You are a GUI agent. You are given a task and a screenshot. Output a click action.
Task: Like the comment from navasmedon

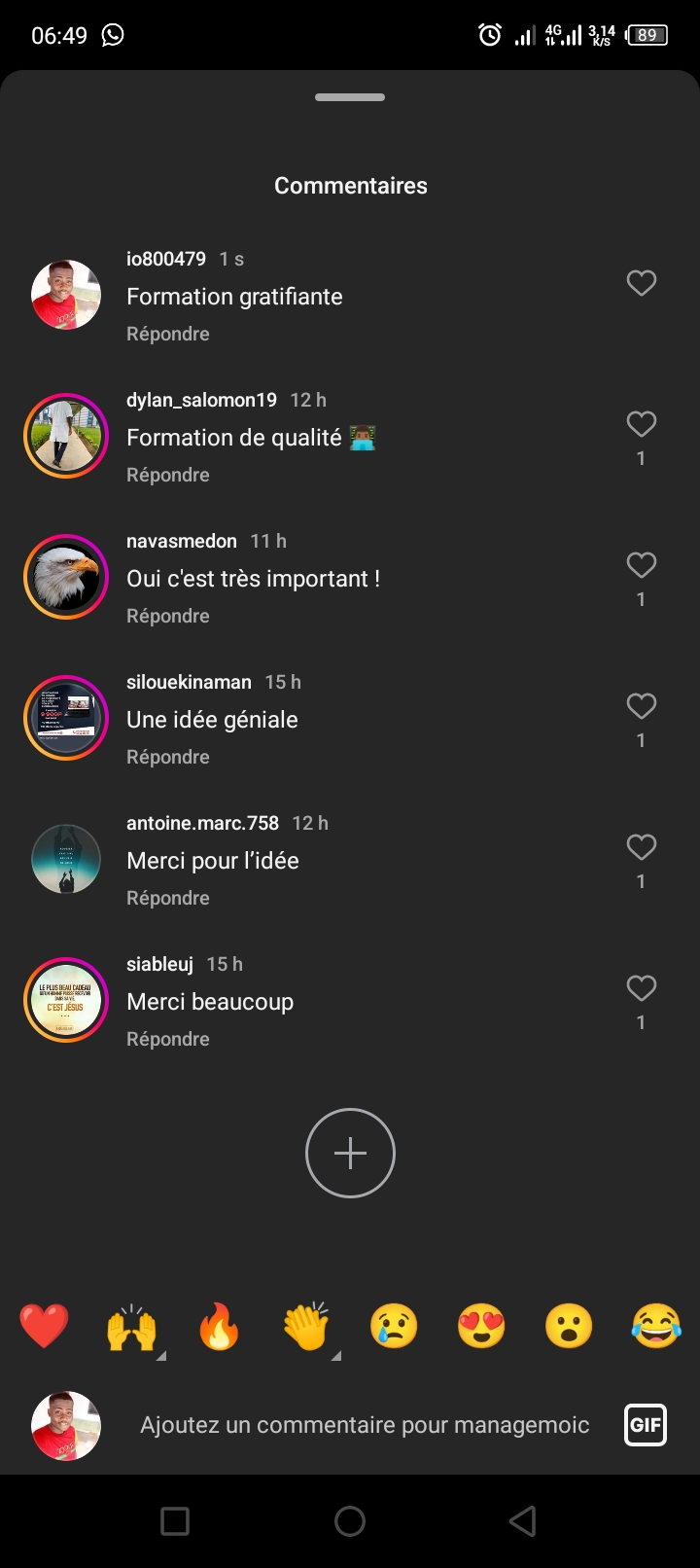pyautogui.click(x=641, y=565)
